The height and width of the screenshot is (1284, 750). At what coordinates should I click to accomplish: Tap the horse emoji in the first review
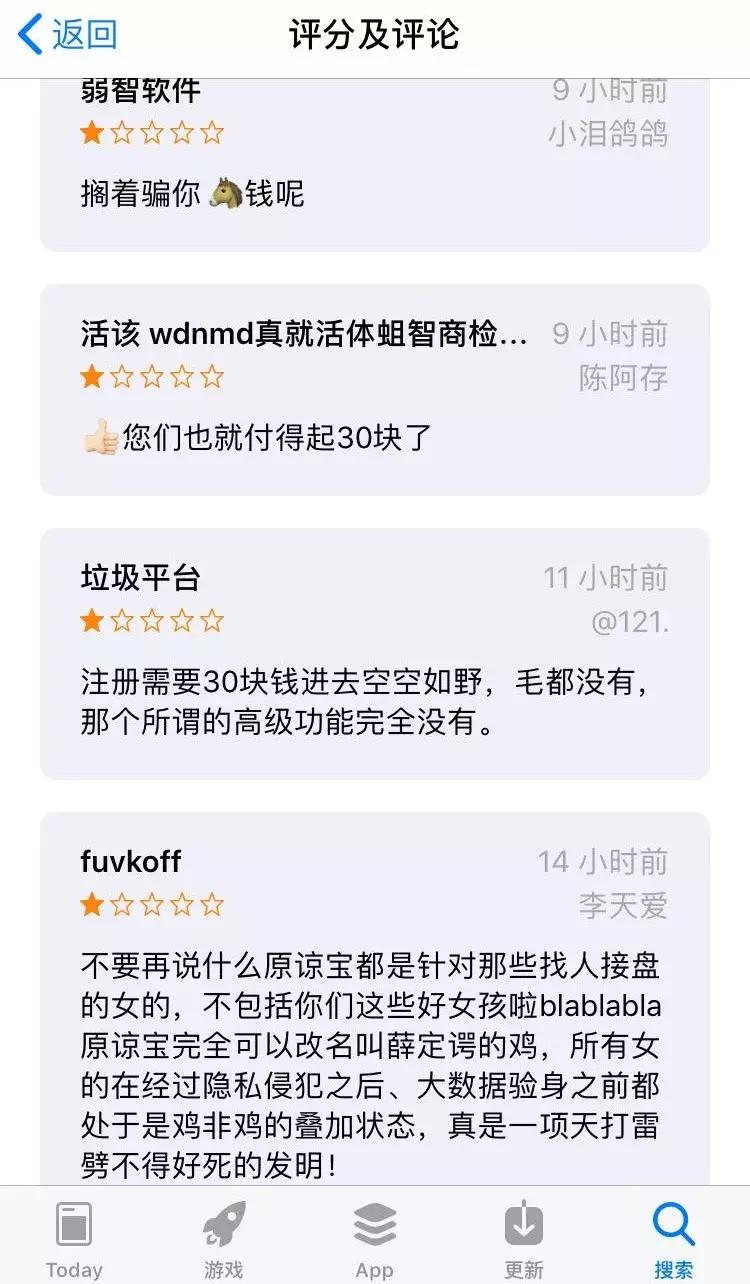[228, 192]
